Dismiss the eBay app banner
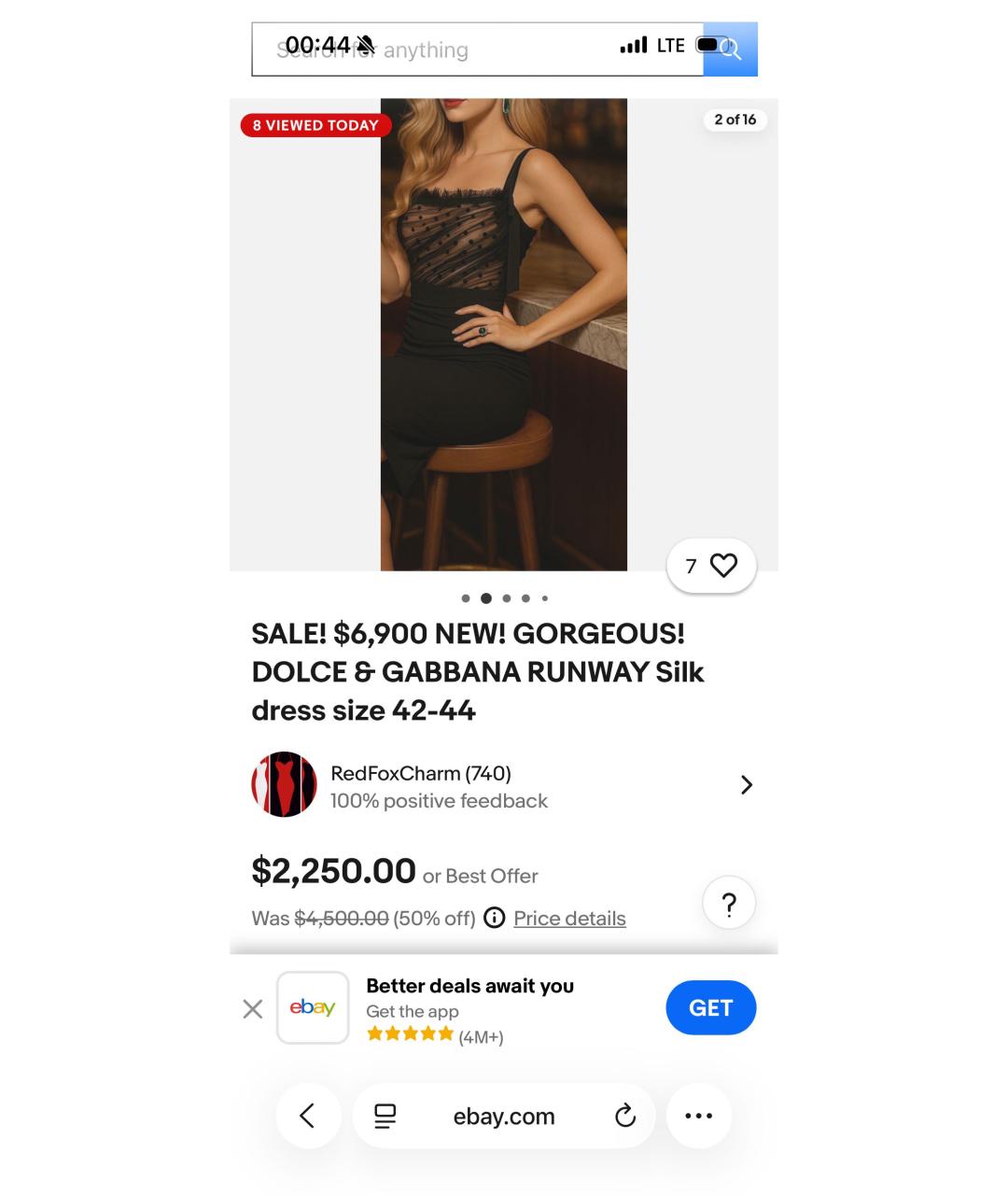The height and width of the screenshot is (1195, 1008). (253, 1008)
